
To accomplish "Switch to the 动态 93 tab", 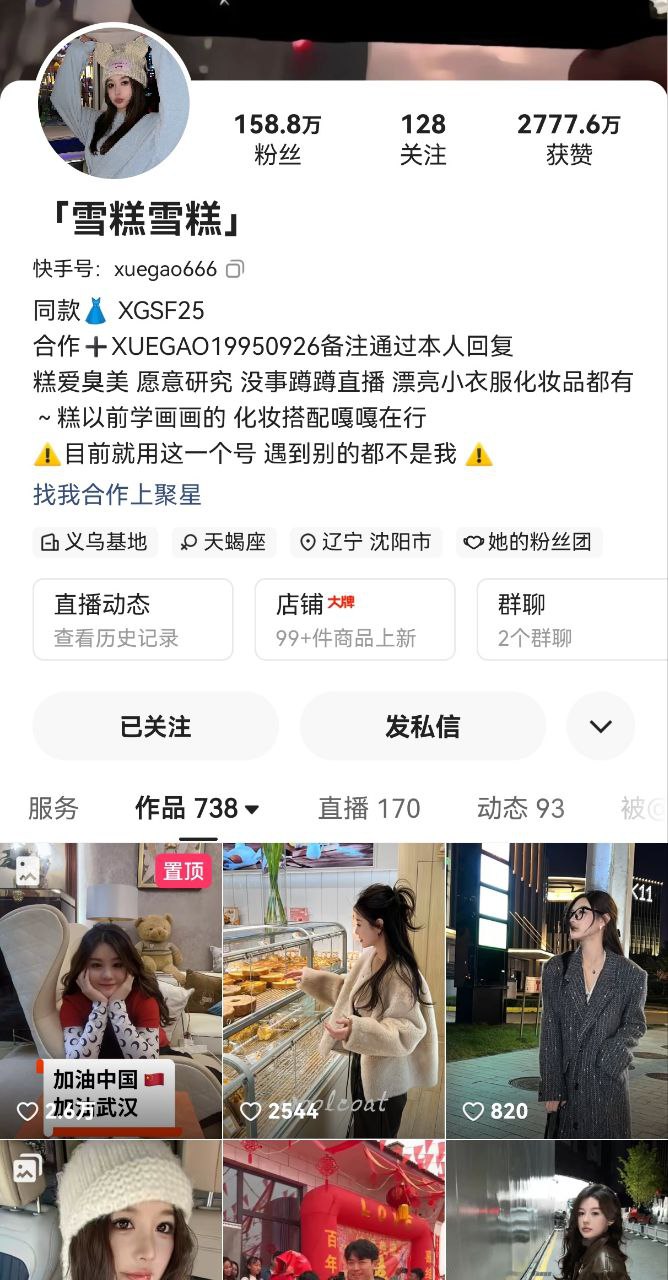I will pyautogui.click(x=520, y=808).
